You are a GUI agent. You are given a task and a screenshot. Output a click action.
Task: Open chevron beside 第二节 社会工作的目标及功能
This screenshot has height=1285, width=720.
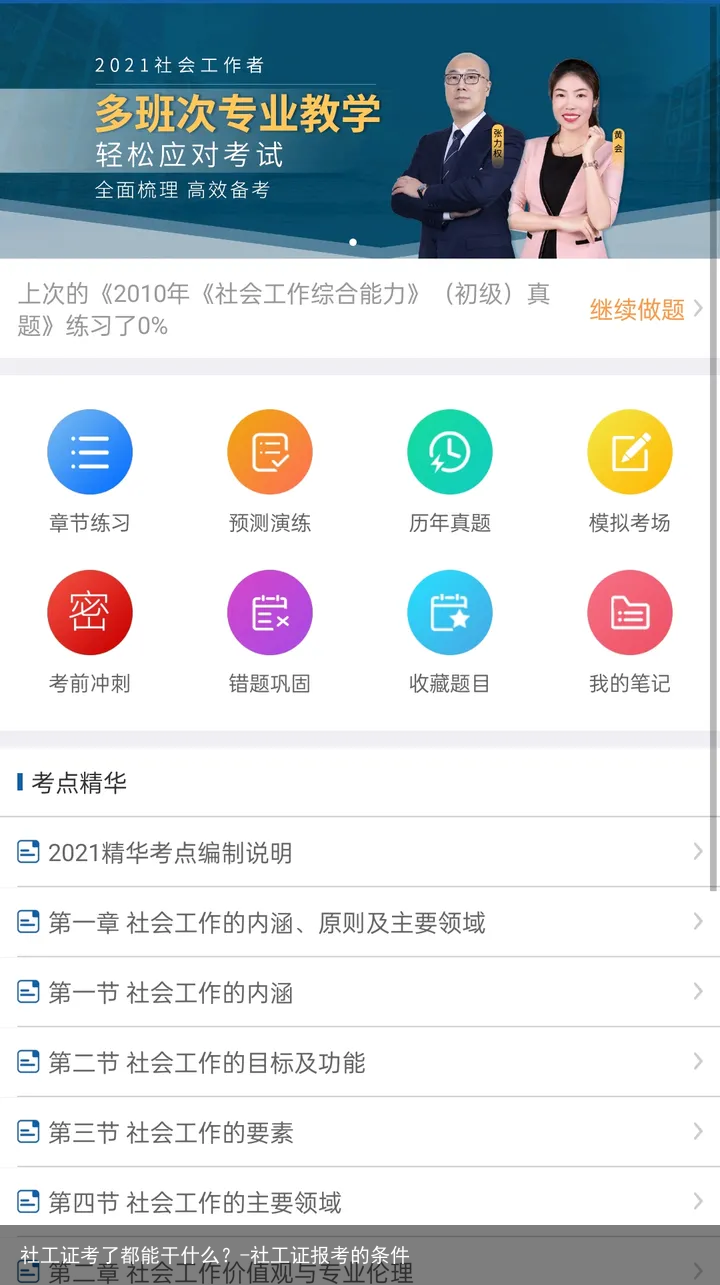tap(698, 1062)
